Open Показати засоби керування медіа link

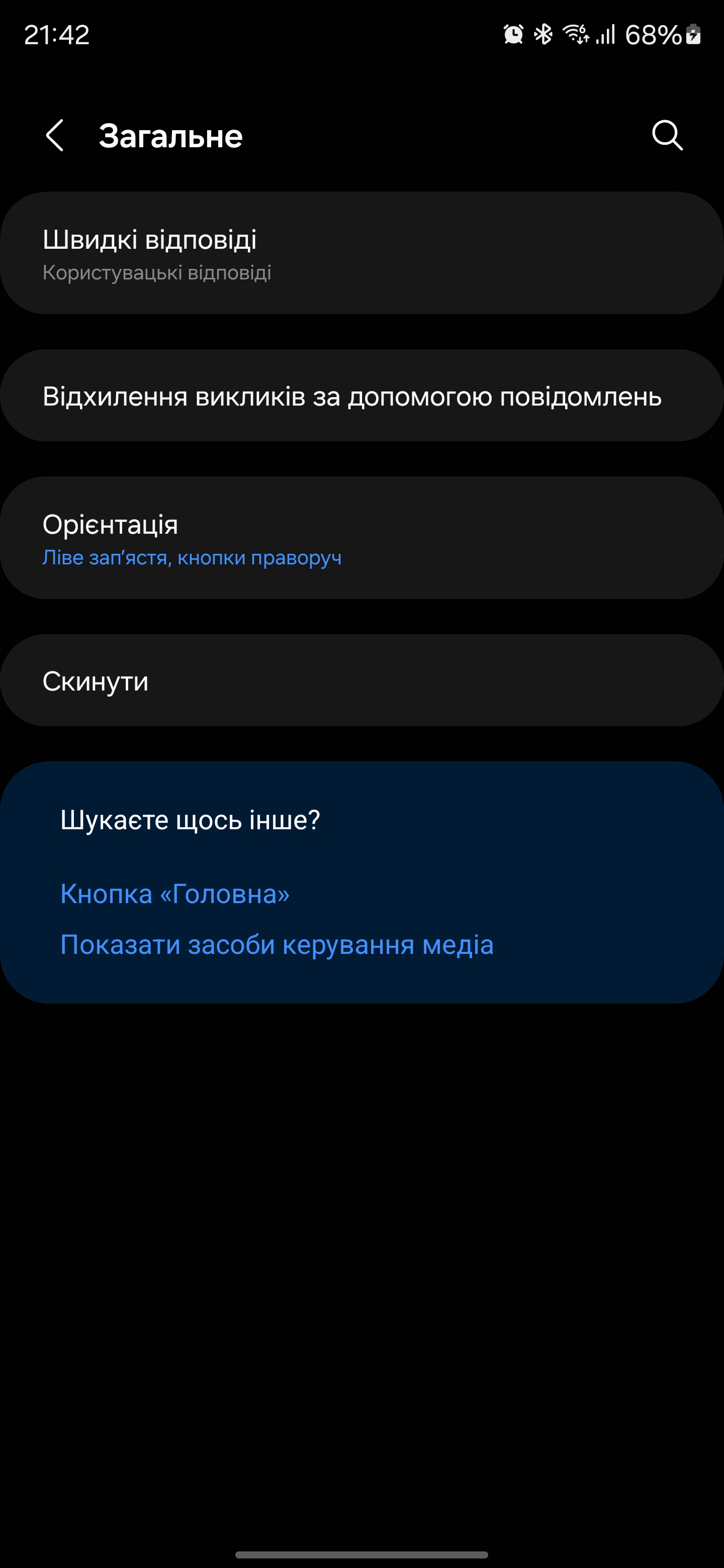coord(277,945)
